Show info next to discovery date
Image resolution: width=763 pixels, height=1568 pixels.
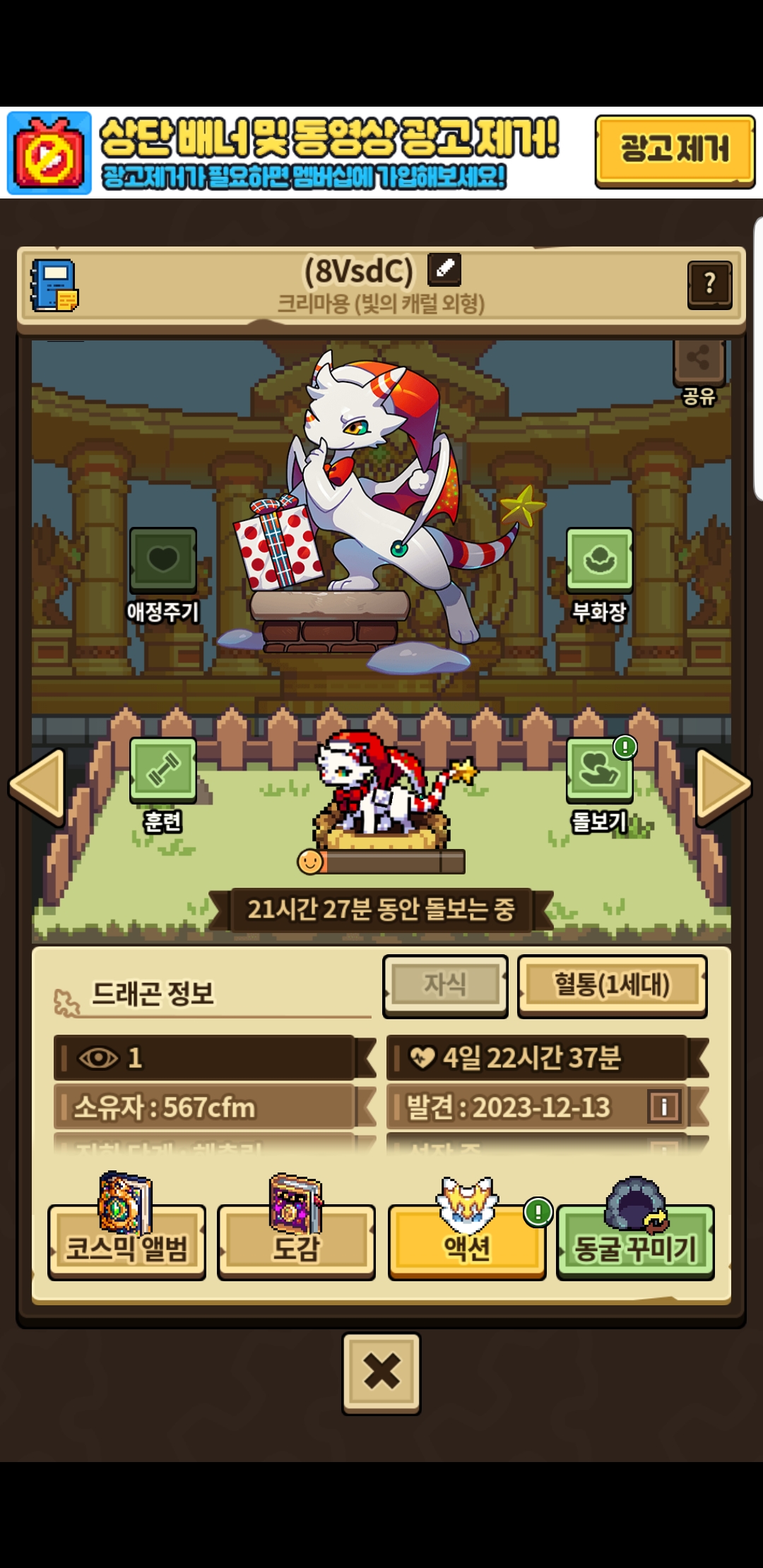663,1106
